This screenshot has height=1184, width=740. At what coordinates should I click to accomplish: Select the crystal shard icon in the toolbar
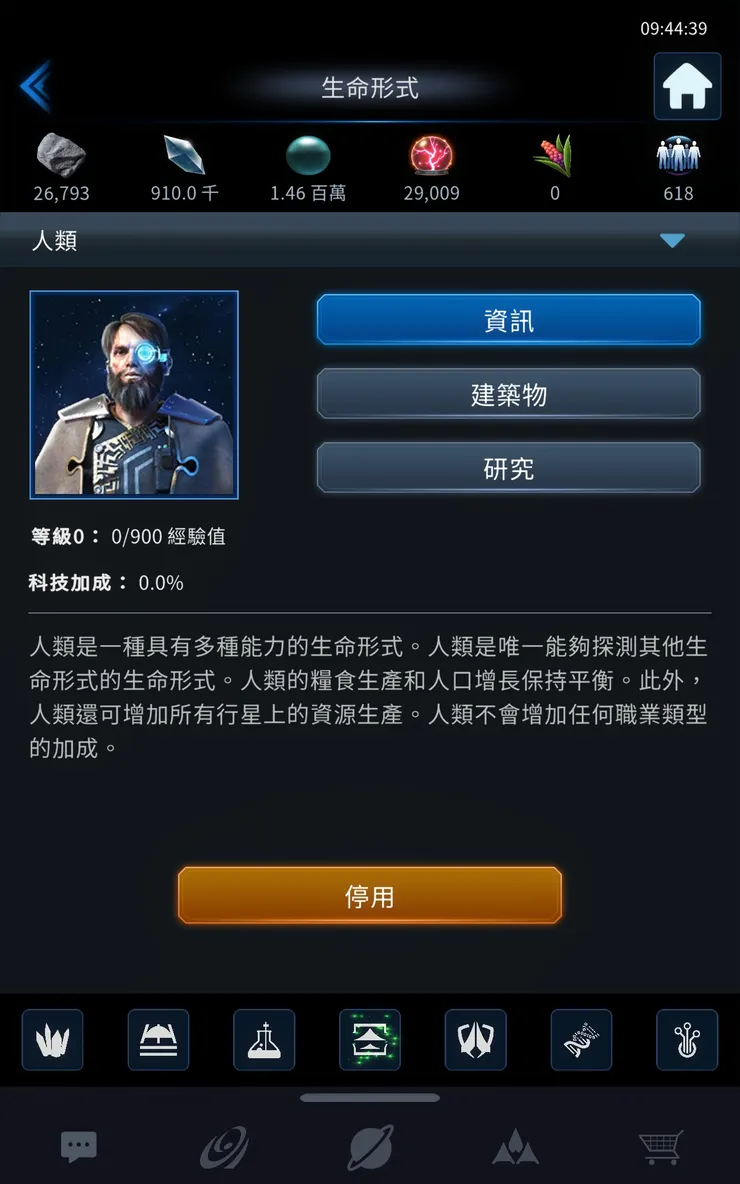click(52, 1040)
